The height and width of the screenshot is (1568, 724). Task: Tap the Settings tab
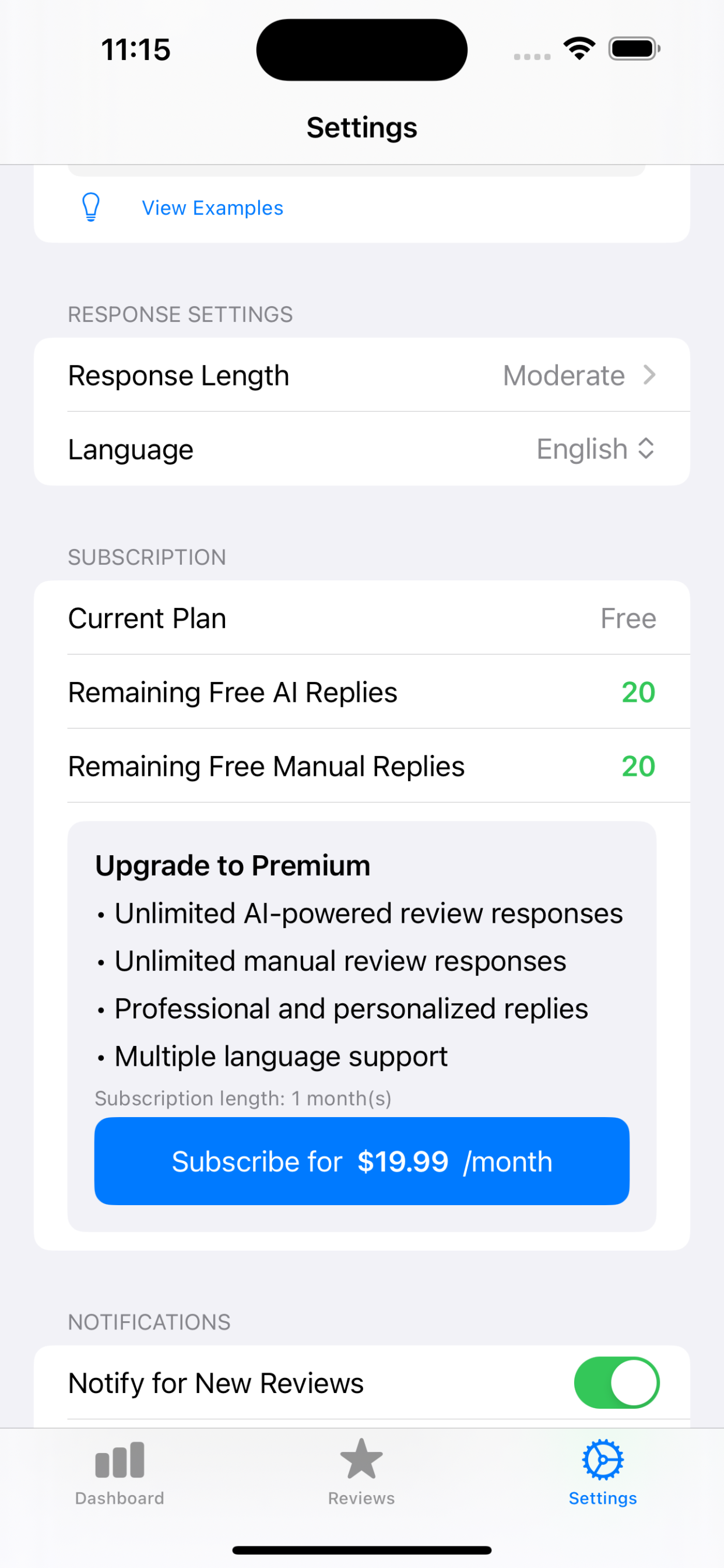(603, 1473)
